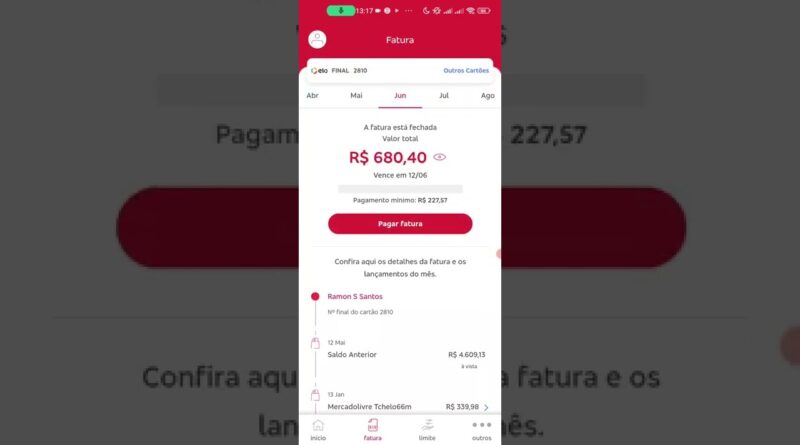Screen dimensions: 800x445
Task: Switch to the Jul month tab
Action: pyautogui.click(x=443, y=96)
